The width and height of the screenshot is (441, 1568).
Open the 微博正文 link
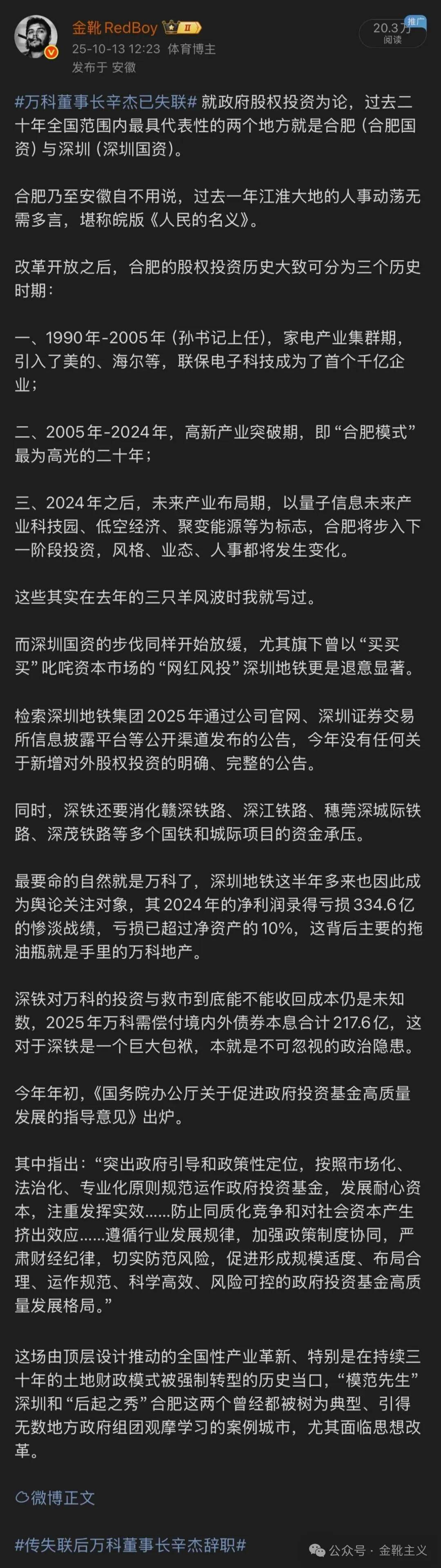tap(56, 1497)
